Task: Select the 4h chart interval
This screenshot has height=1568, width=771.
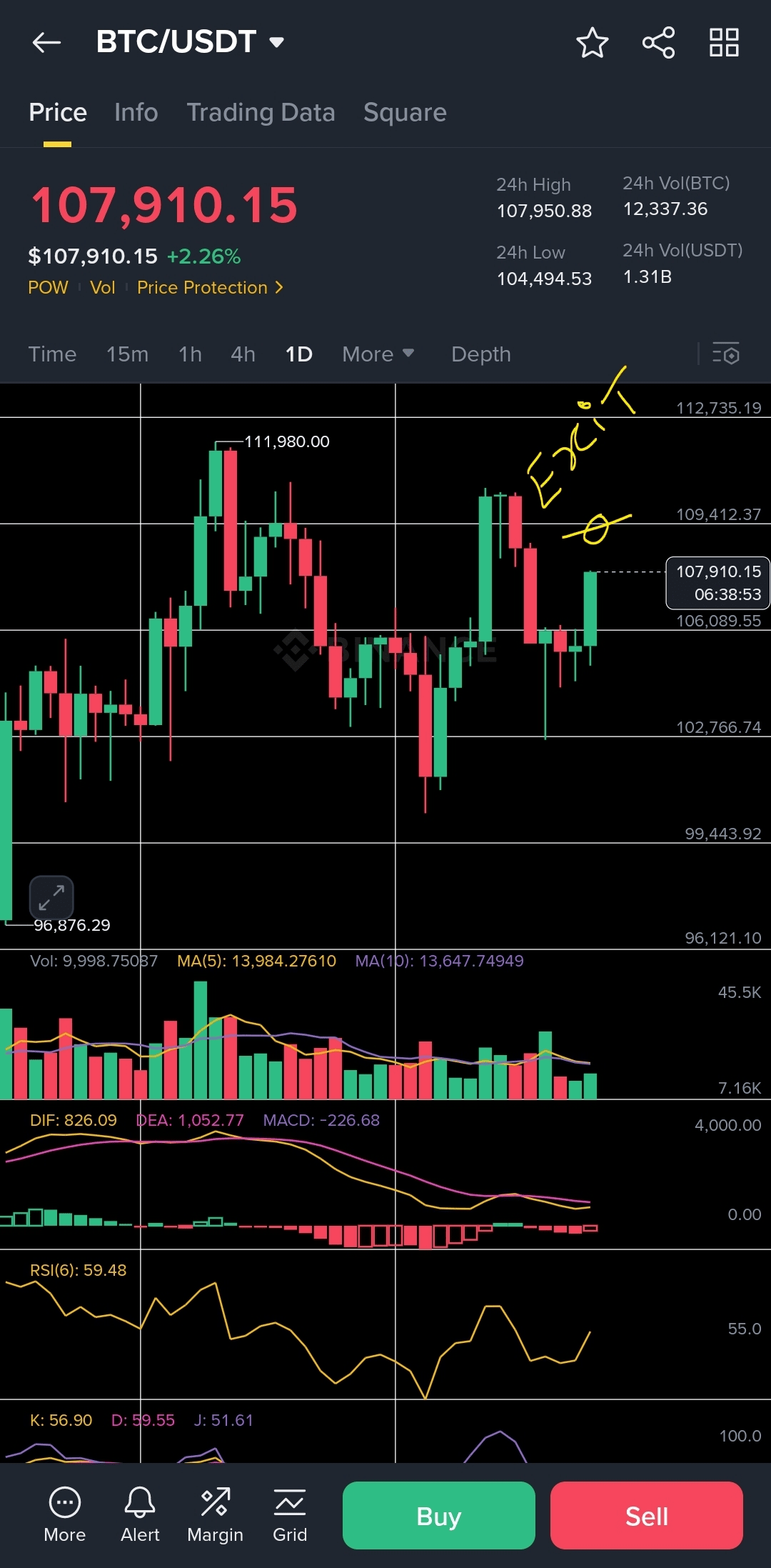Action: 243,354
